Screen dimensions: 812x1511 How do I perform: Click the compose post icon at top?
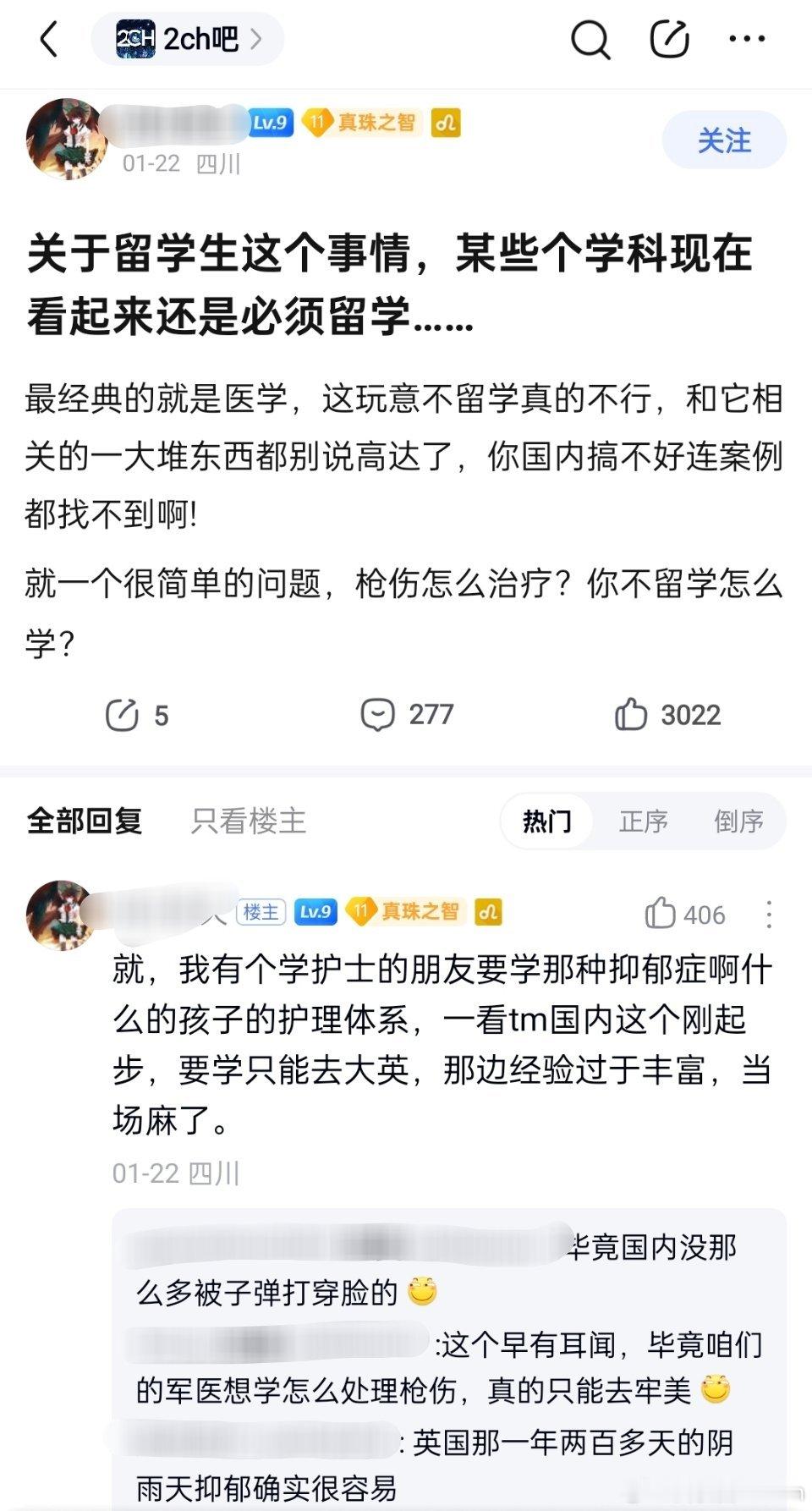click(x=669, y=39)
